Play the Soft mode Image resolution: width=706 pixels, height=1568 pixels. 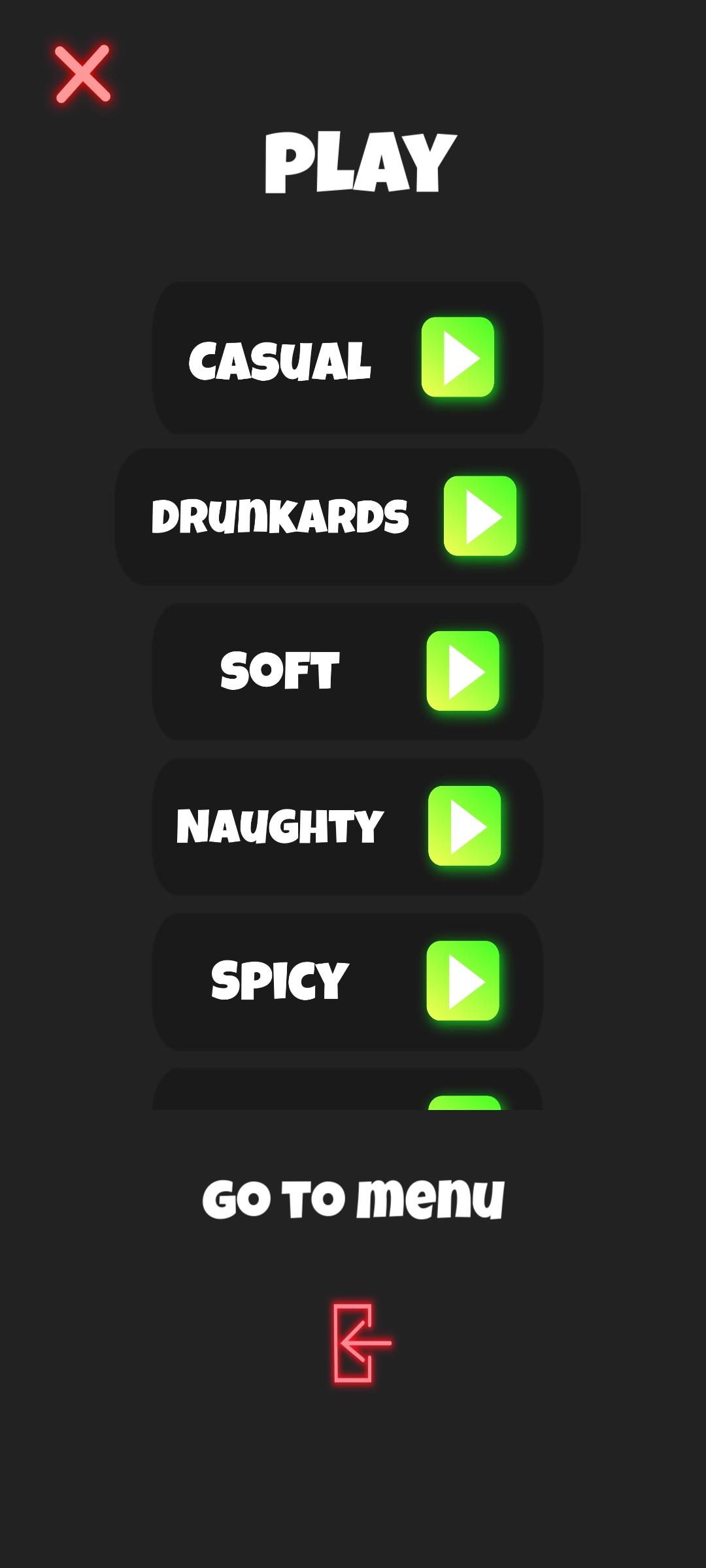click(463, 671)
